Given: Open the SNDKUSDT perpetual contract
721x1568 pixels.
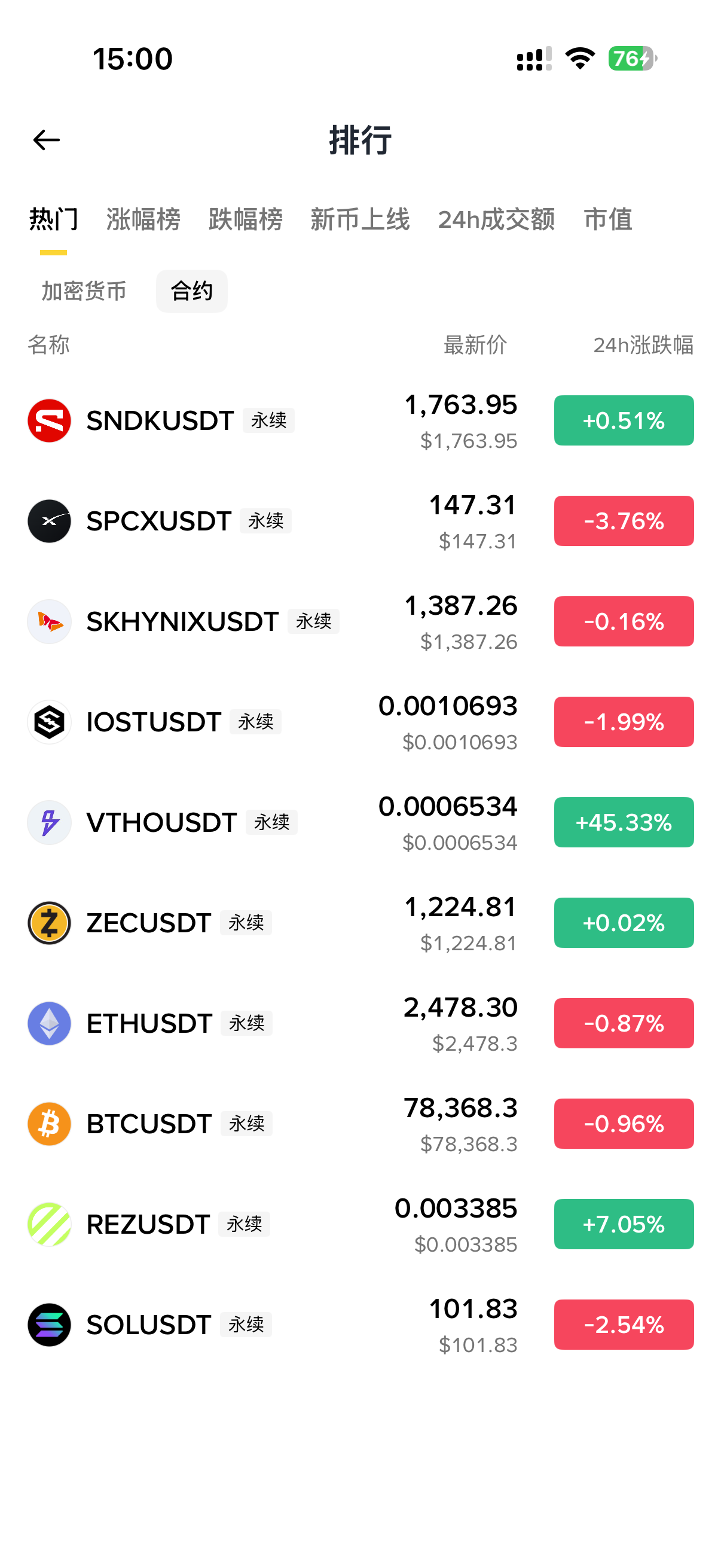Looking at the screenshot, I should click(360, 420).
